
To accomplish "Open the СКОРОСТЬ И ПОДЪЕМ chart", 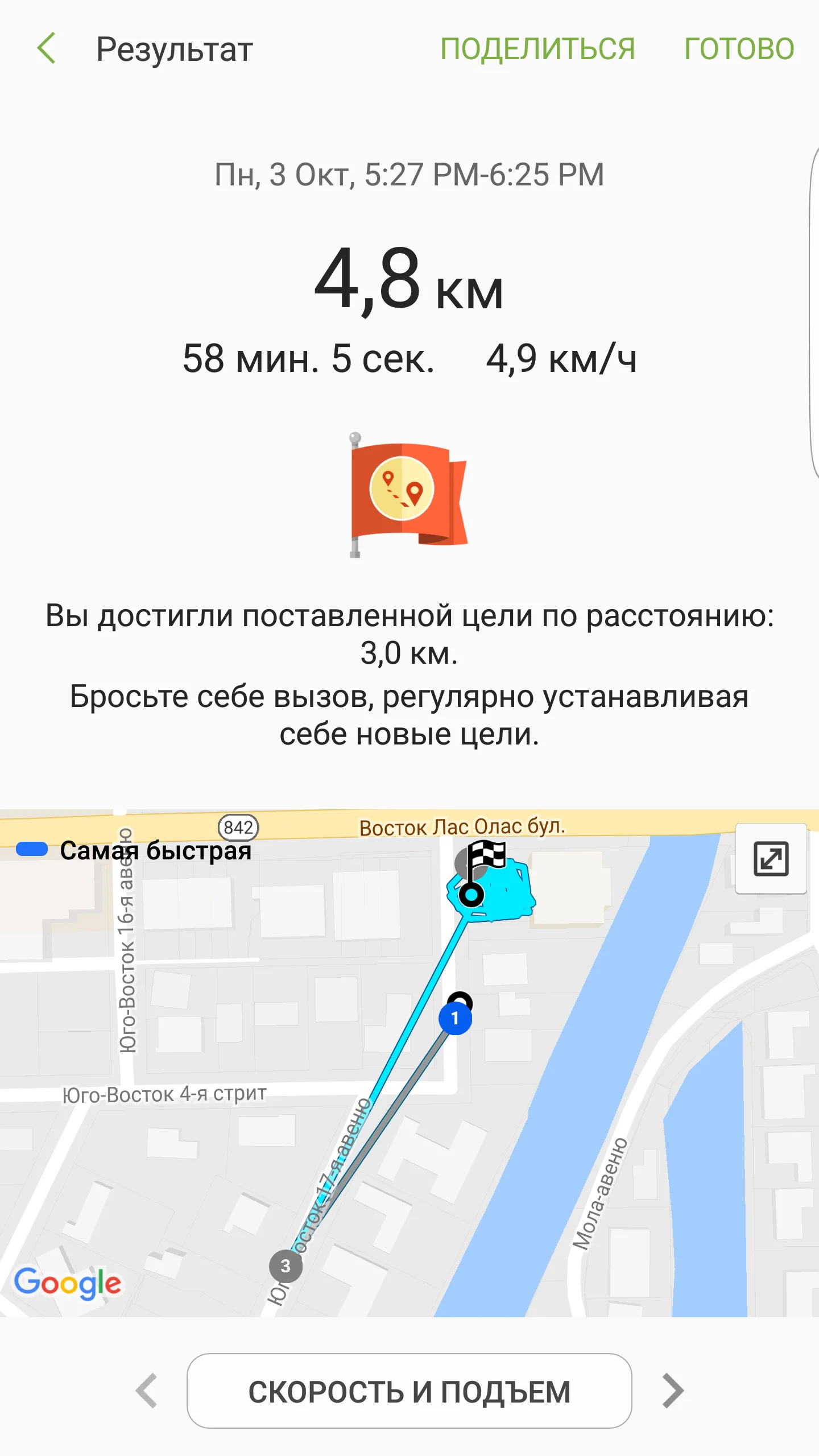I will pyautogui.click(x=409, y=1391).
